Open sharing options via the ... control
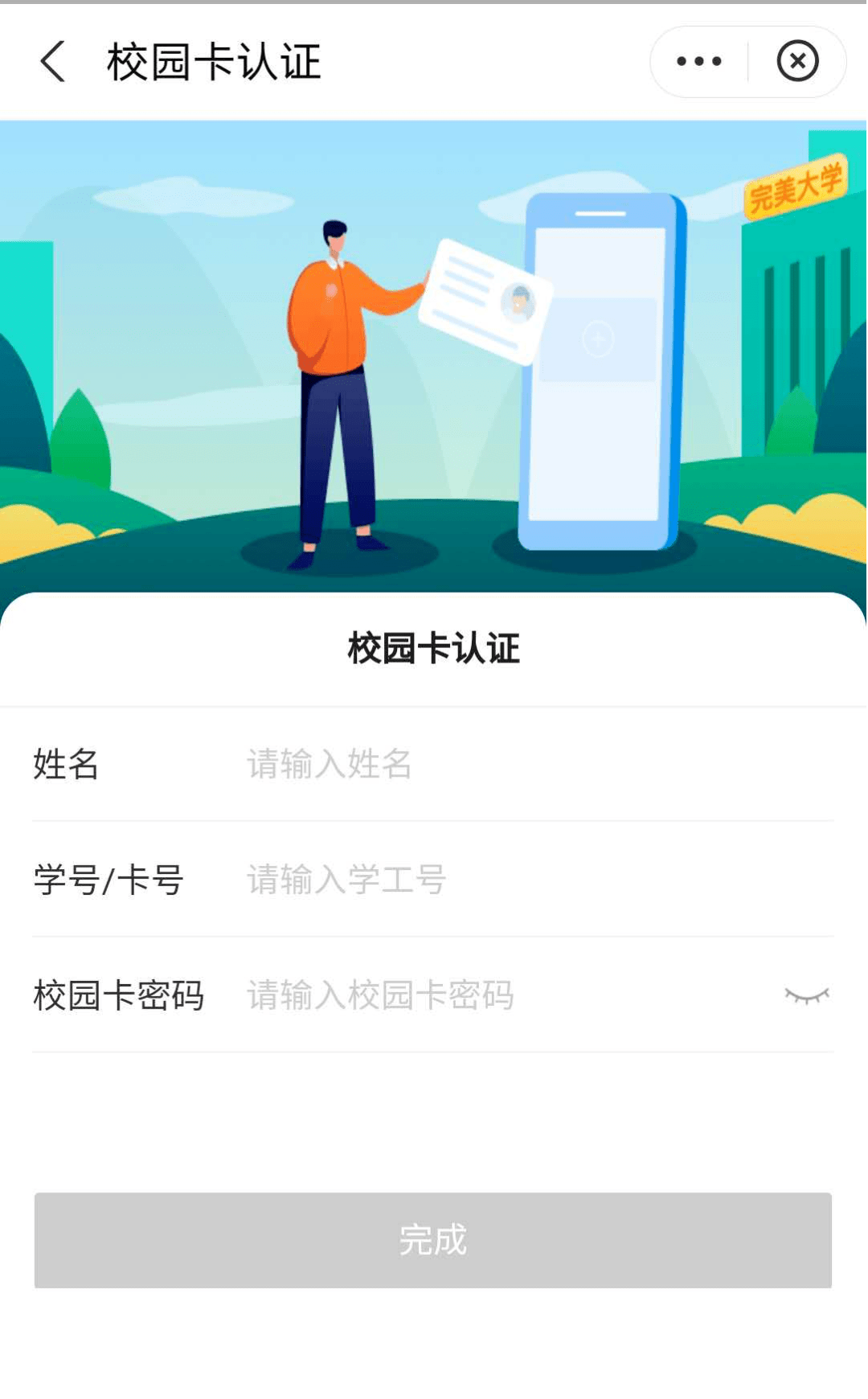 pos(698,60)
